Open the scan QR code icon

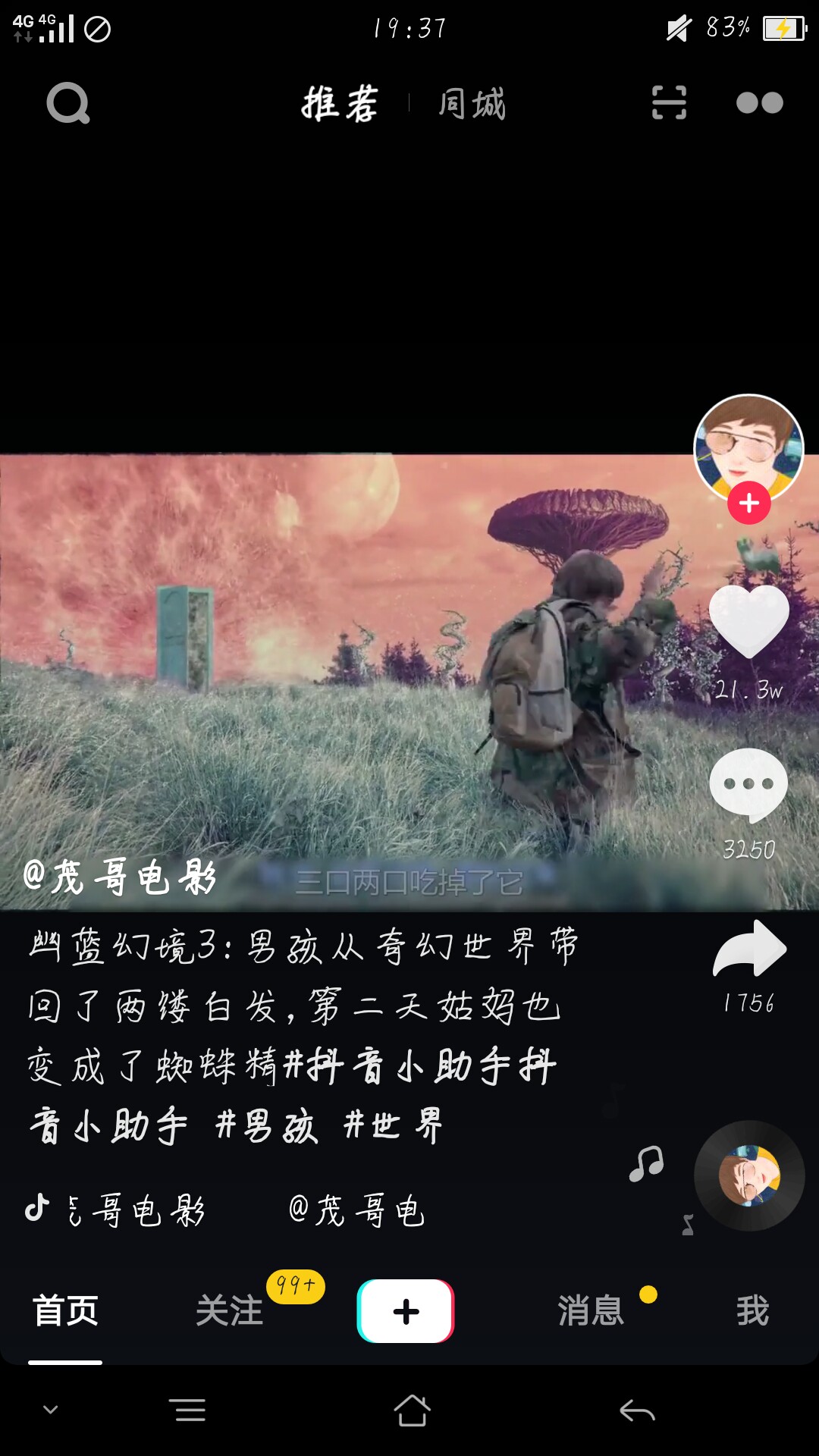pos(669,102)
